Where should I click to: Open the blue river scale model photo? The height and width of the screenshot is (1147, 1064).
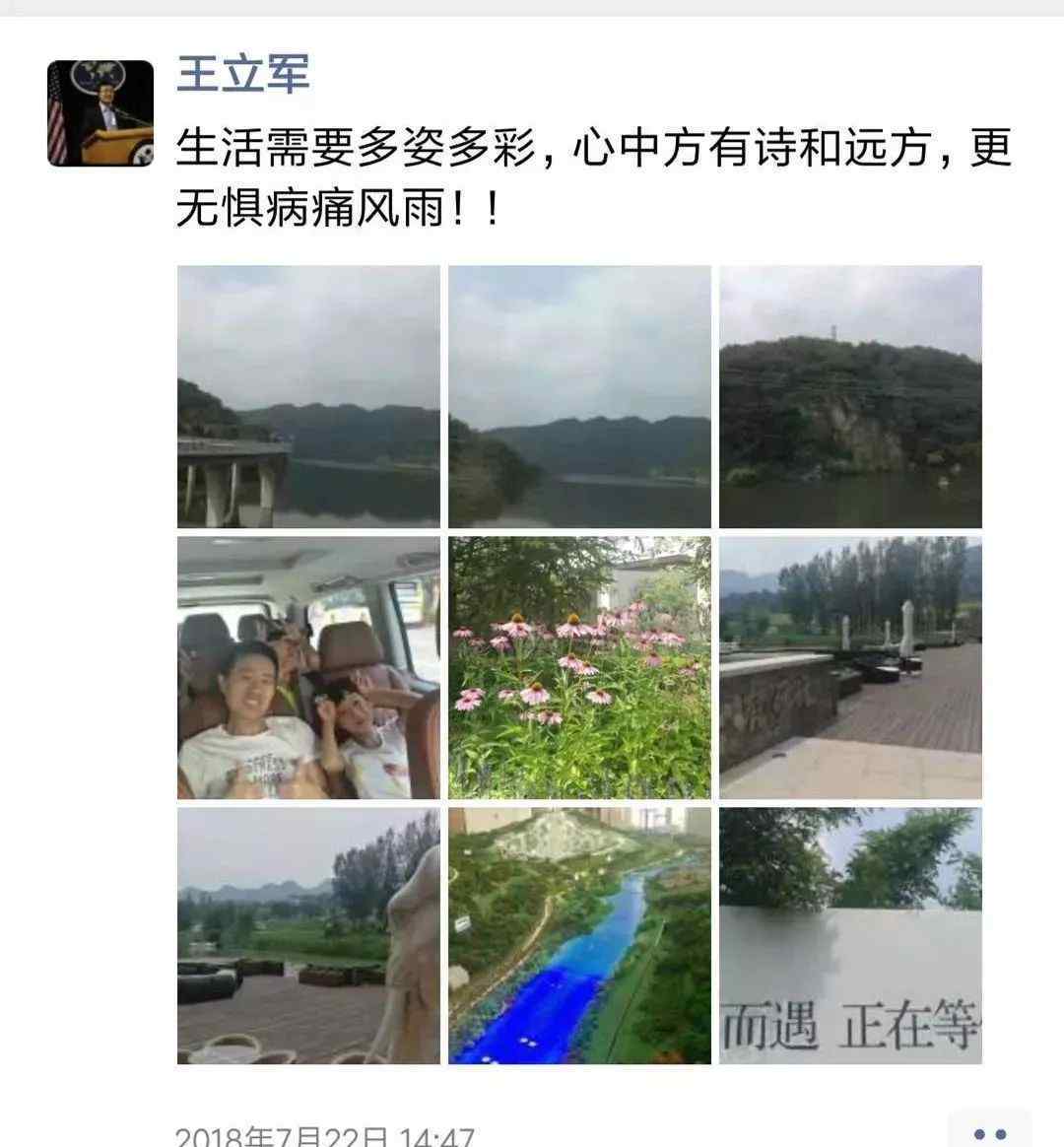[579, 936]
